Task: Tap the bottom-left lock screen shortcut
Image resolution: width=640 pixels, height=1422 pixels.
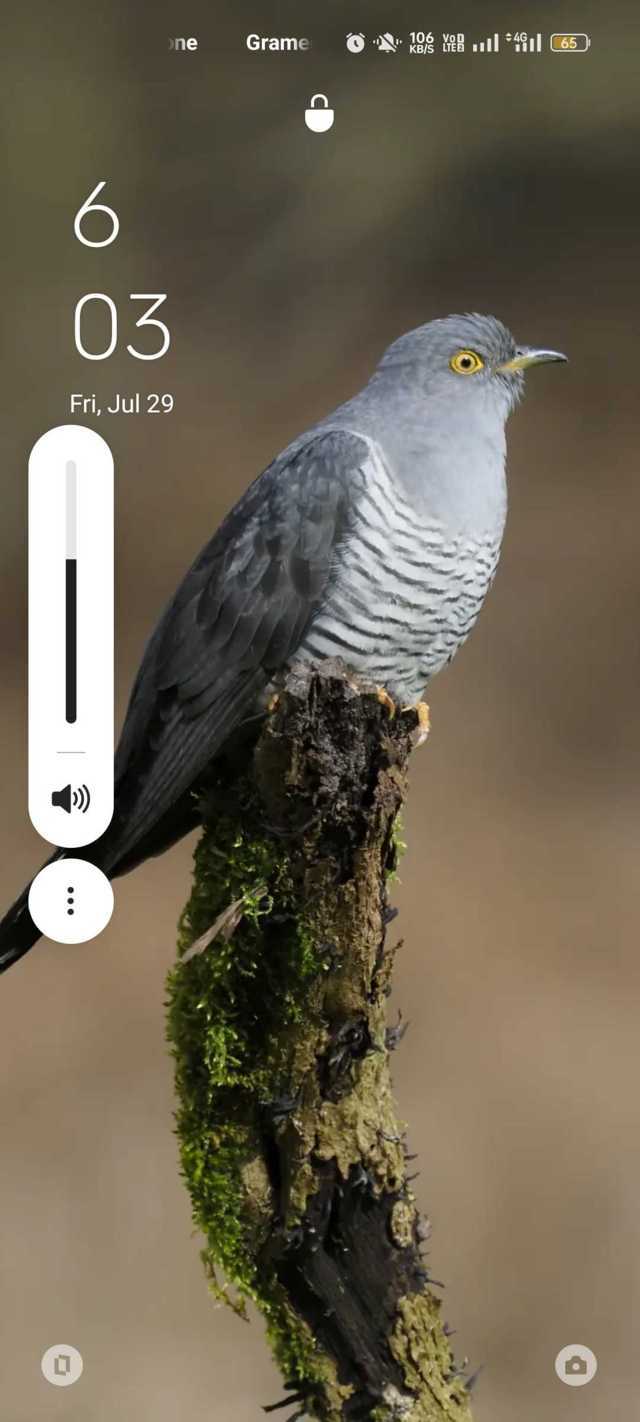Action: pos(62,1365)
